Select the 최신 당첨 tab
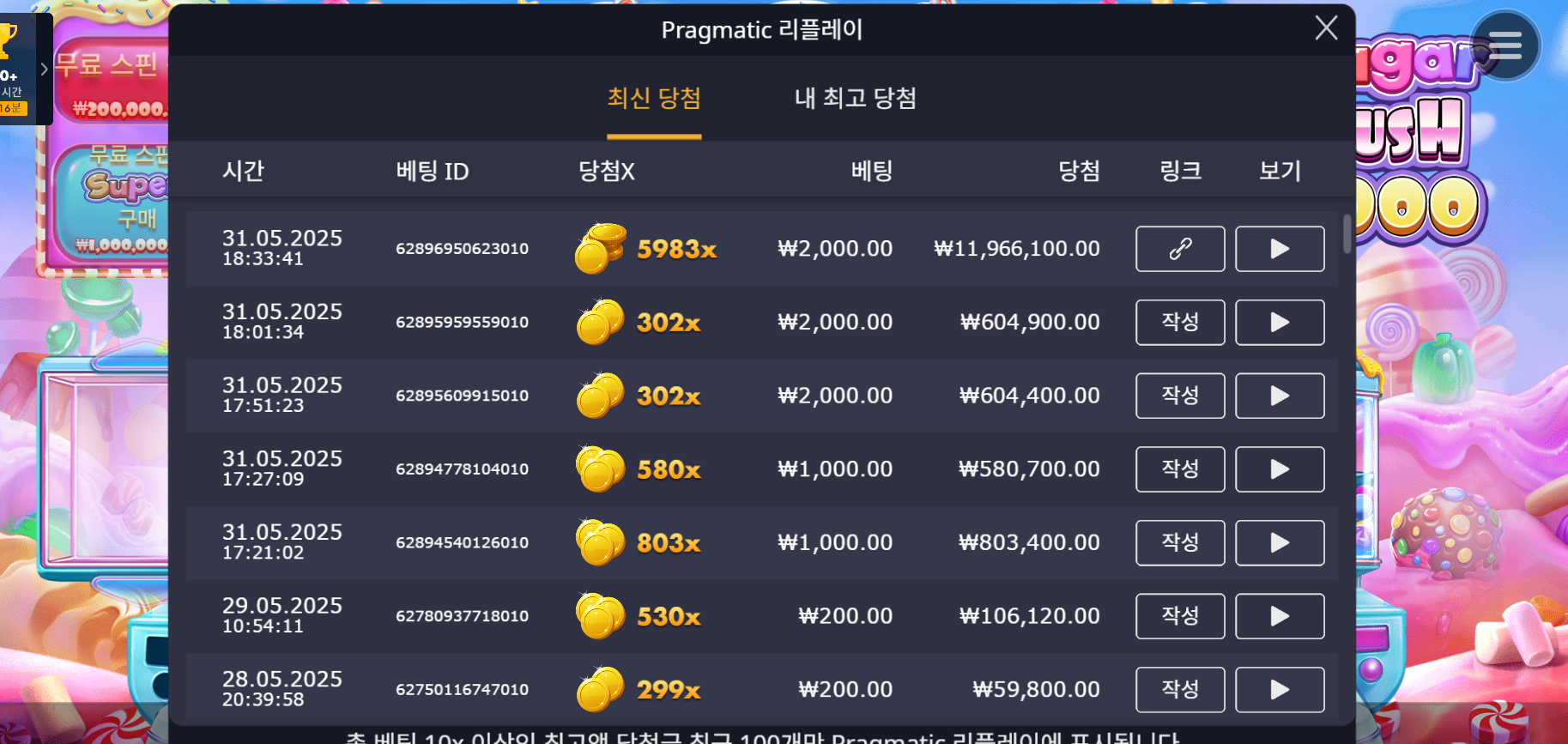The height and width of the screenshot is (744, 1568). 654,99
